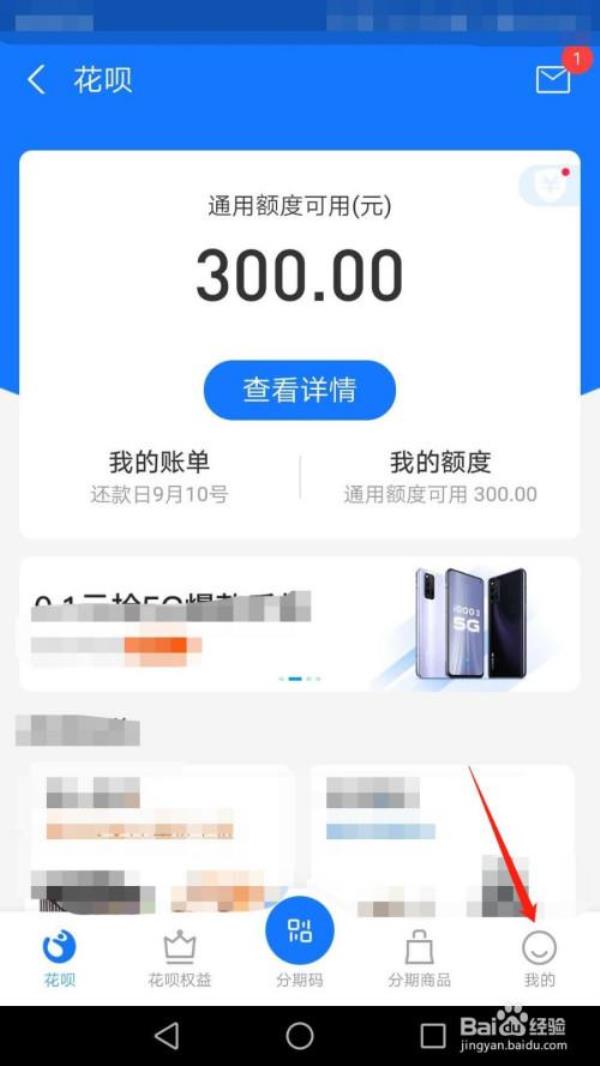Open the 分期码 installment code
This screenshot has height=1066, width=600.
click(x=300, y=940)
